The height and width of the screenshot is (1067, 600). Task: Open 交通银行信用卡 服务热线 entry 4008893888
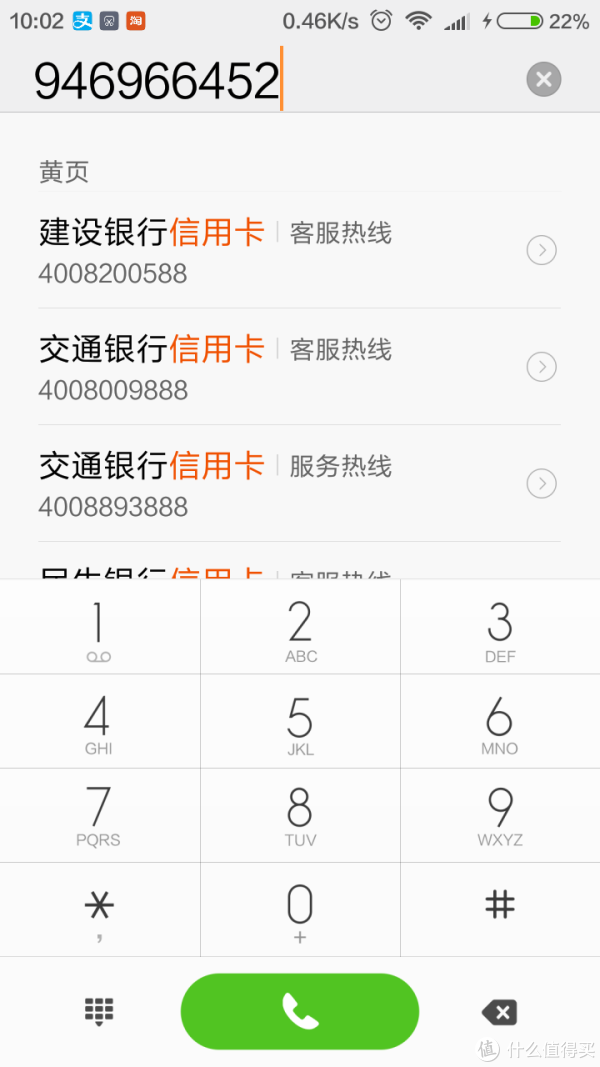pyautogui.click(x=299, y=484)
